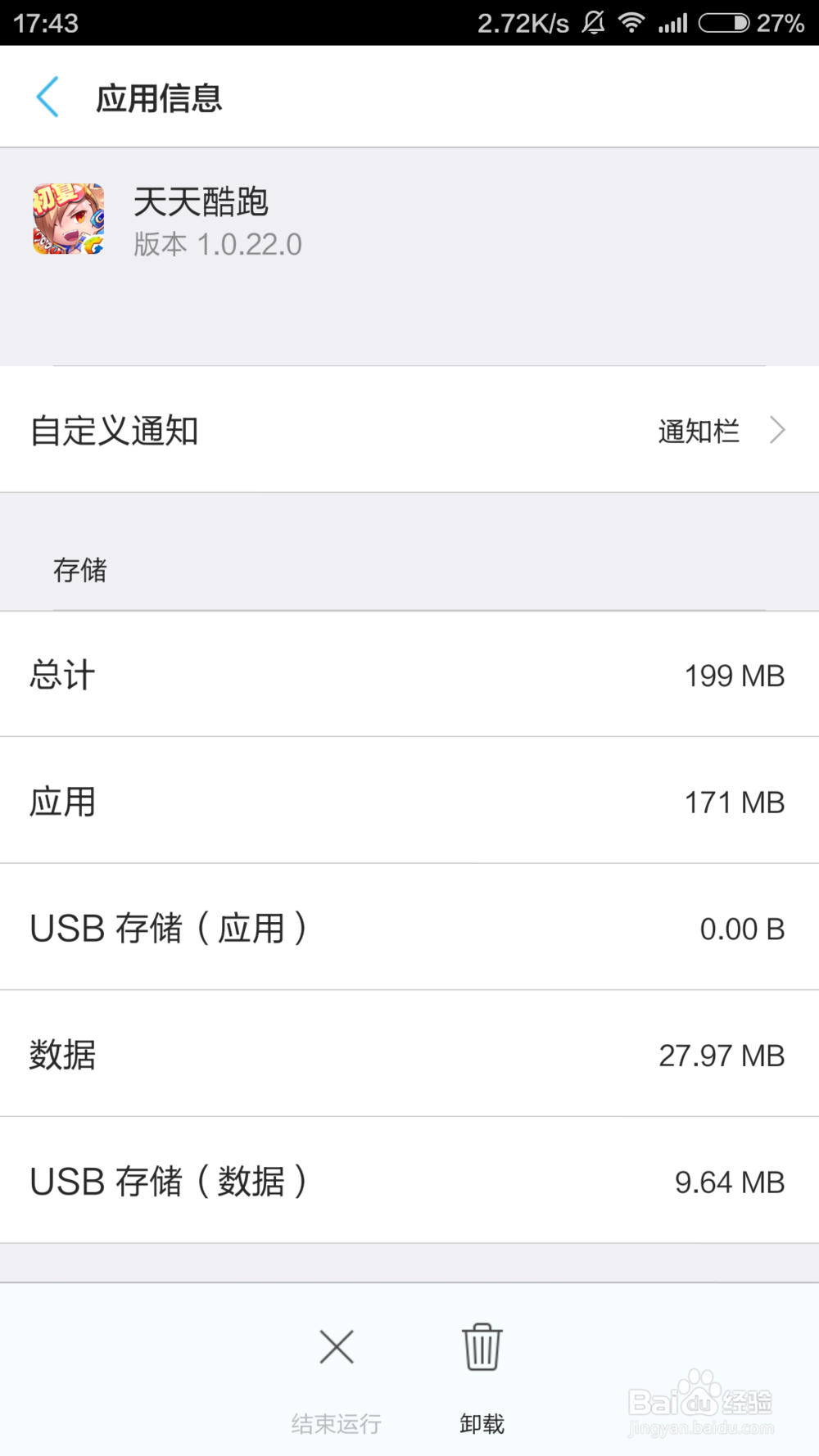Tap the 应用信息 title text
Viewport: 819px width, 1456px height.
click(157, 96)
